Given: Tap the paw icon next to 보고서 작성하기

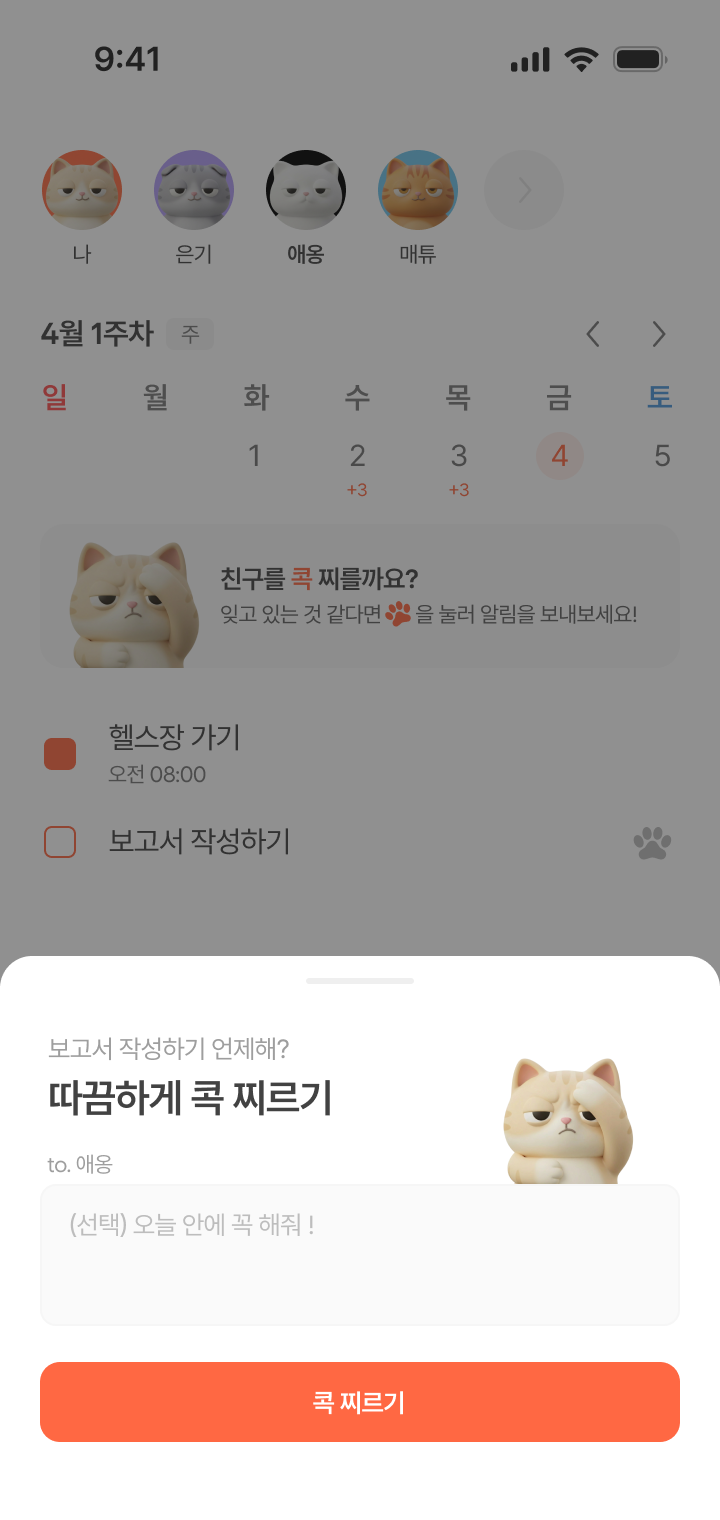Looking at the screenshot, I should [651, 843].
